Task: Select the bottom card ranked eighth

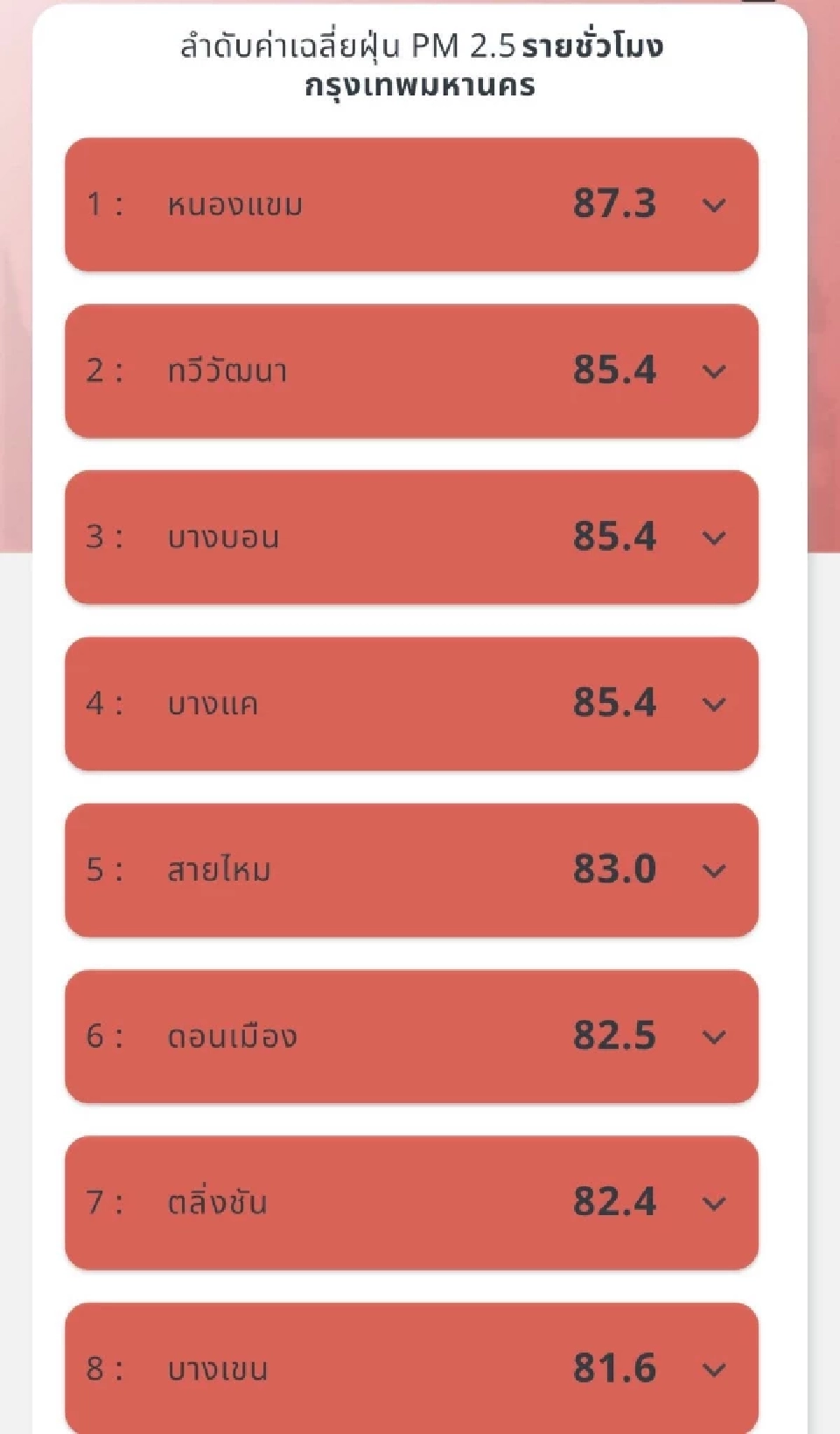Action: pyautogui.click(x=411, y=1367)
